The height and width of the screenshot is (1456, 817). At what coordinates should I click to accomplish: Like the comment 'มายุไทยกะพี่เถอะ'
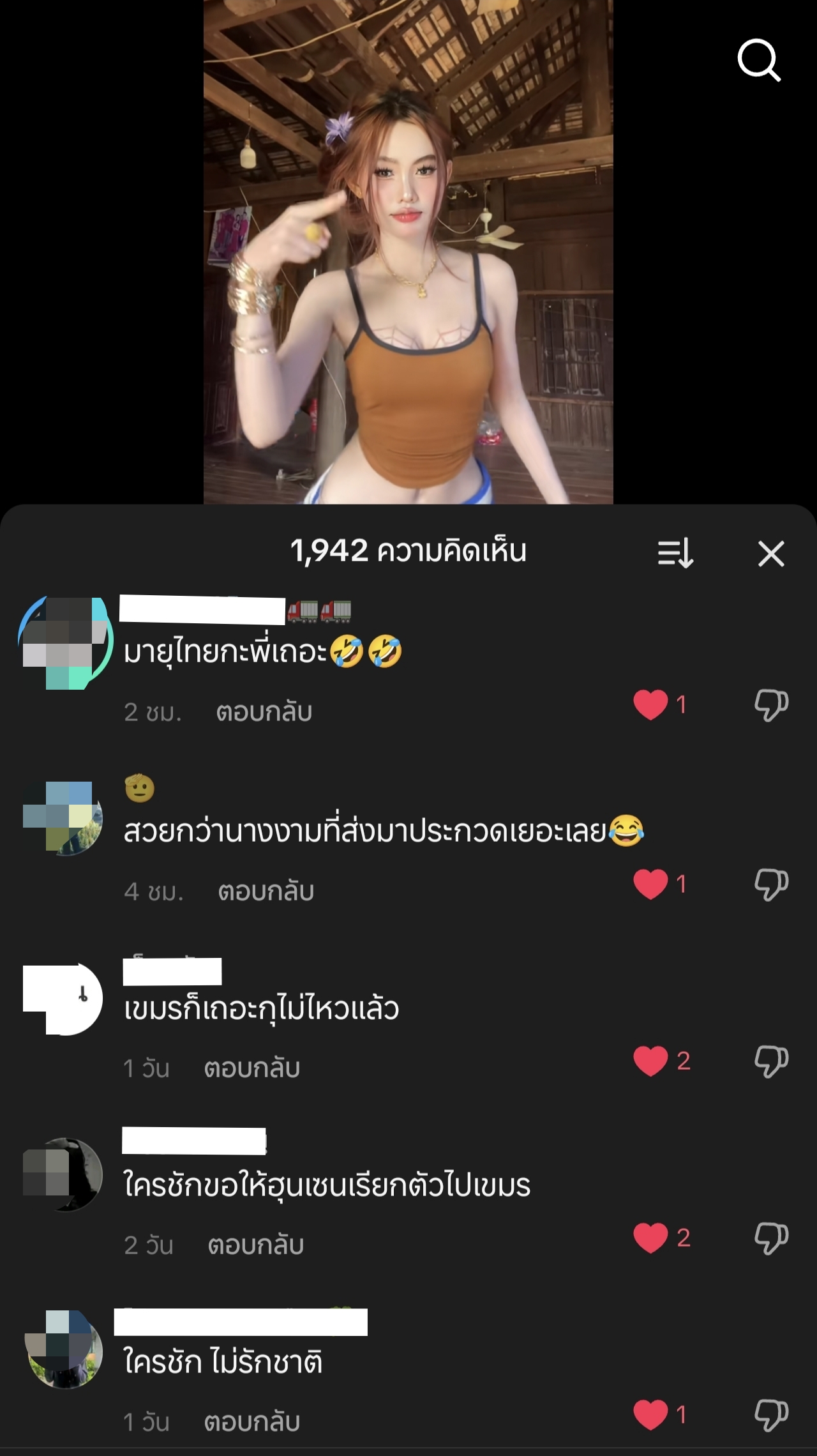pos(650,705)
